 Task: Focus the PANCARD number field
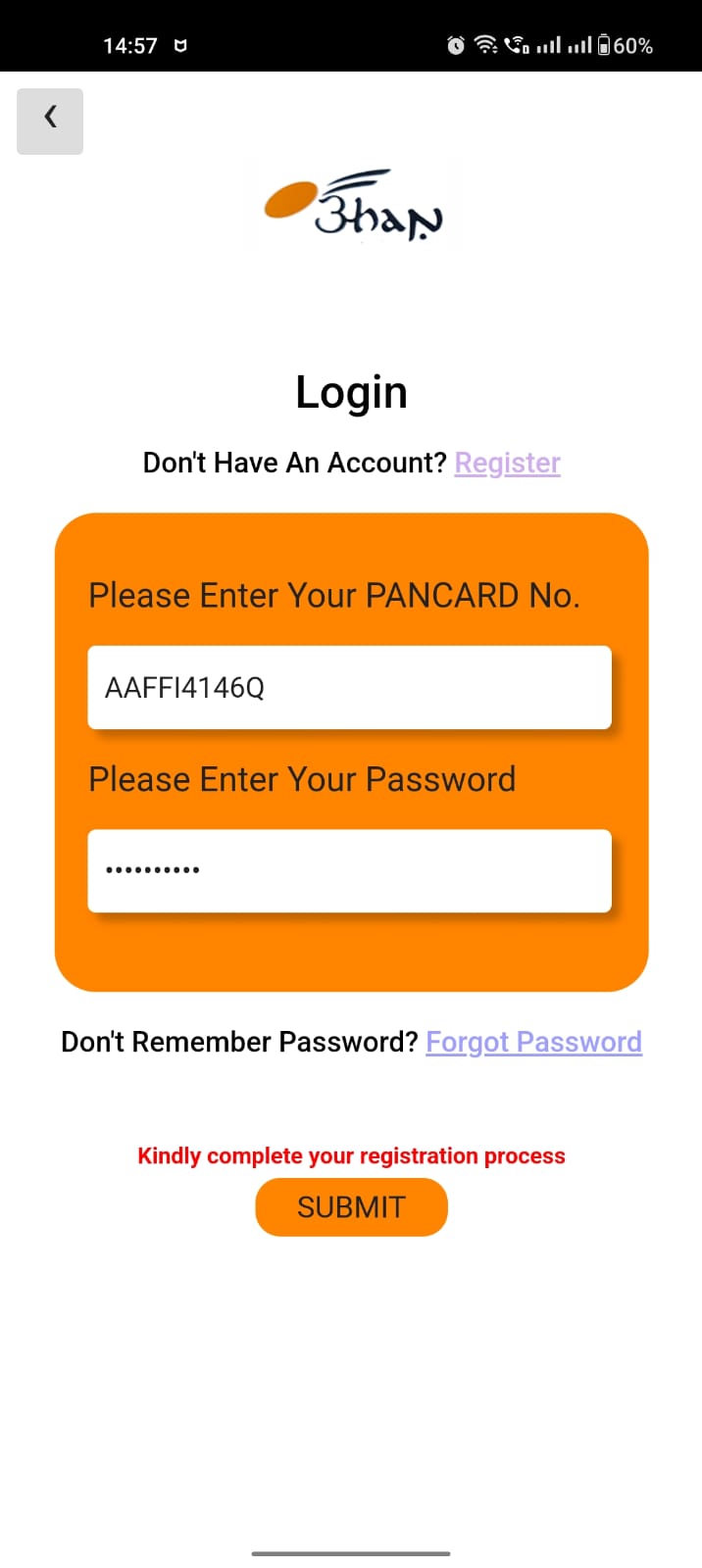pyautogui.click(x=349, y=687)
